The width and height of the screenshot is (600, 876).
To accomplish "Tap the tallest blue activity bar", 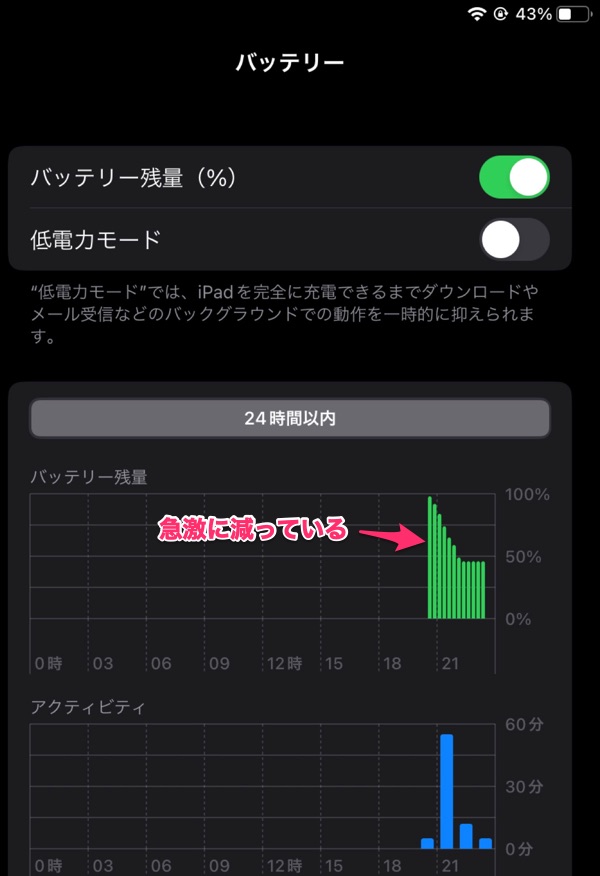I will 447,790.
